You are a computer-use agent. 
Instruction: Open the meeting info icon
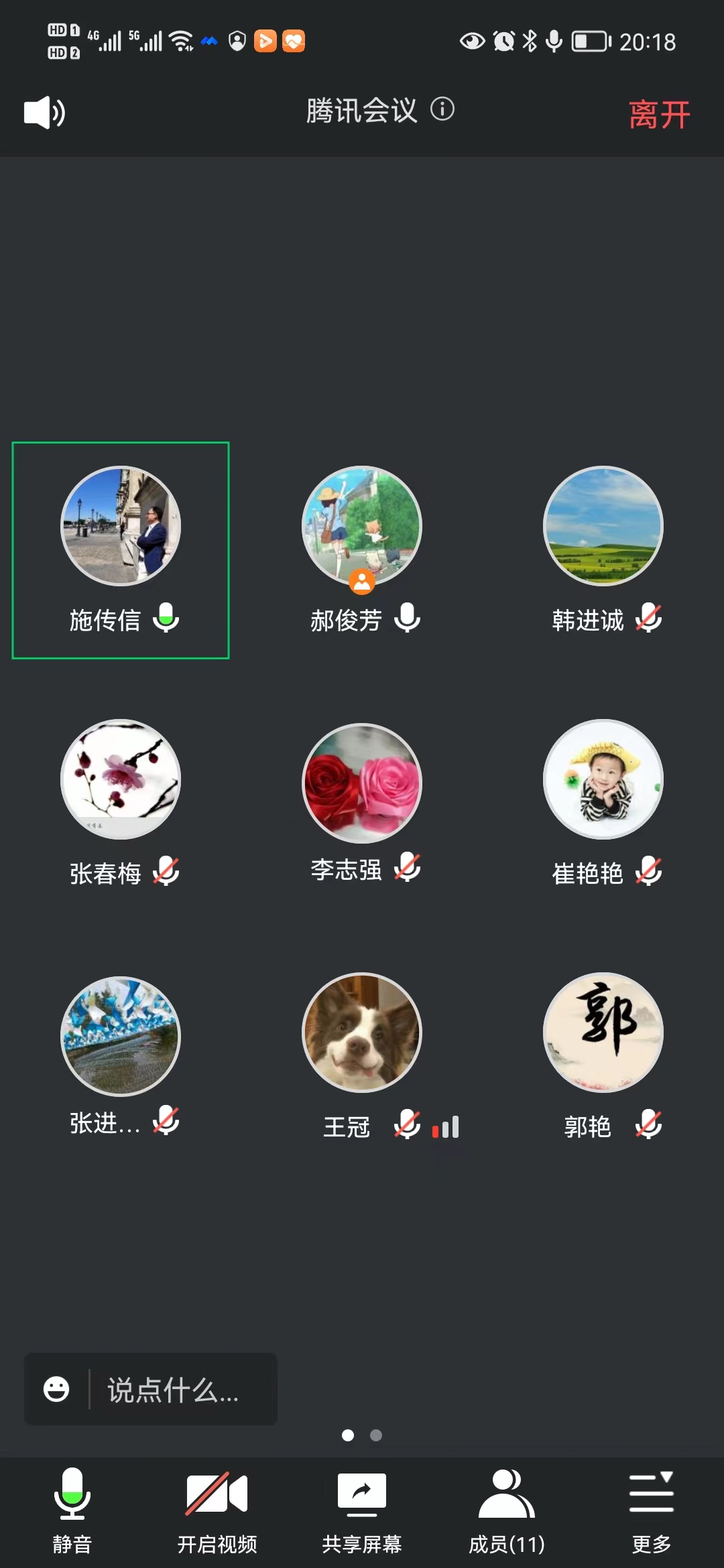click(442, 109)
